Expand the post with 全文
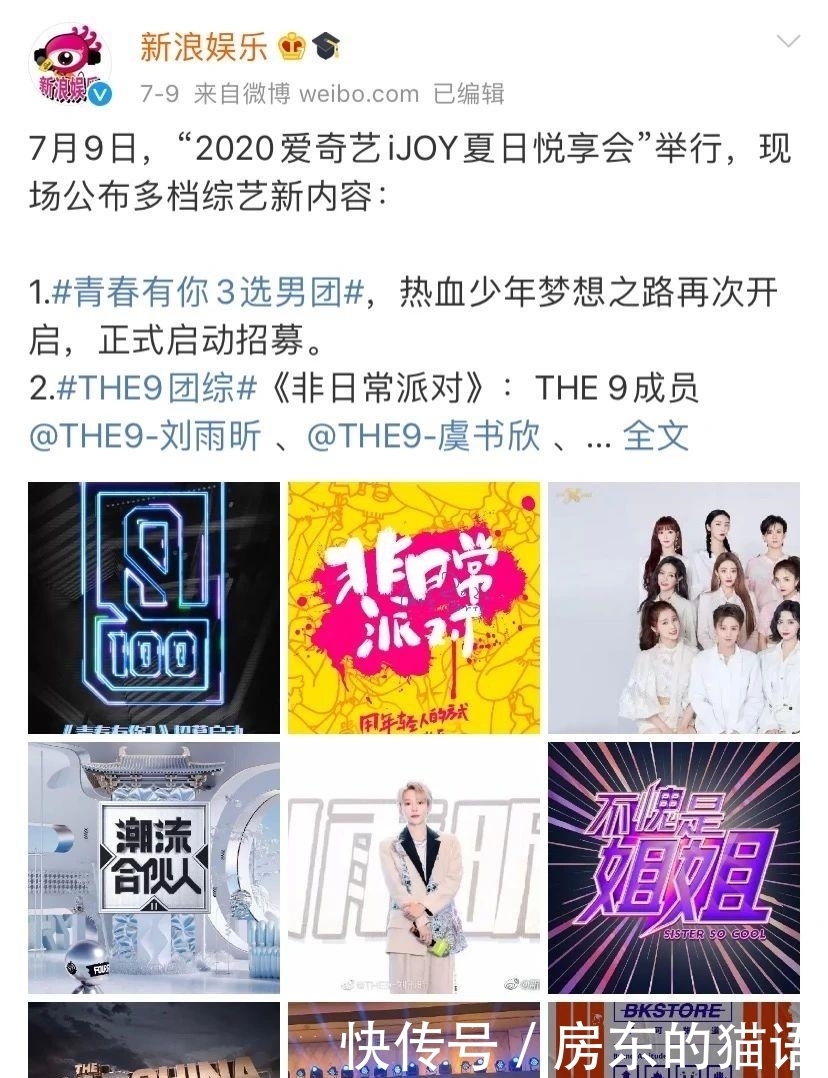The height and width of the screenshot is (1078, 828). [656, 436]
